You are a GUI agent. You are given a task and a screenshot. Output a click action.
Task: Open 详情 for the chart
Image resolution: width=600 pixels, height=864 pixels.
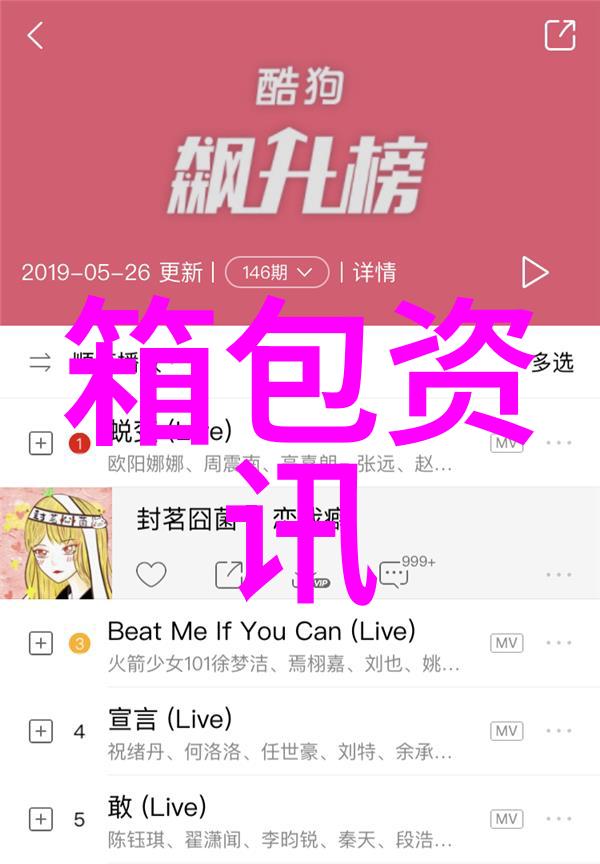click(375, 272)
